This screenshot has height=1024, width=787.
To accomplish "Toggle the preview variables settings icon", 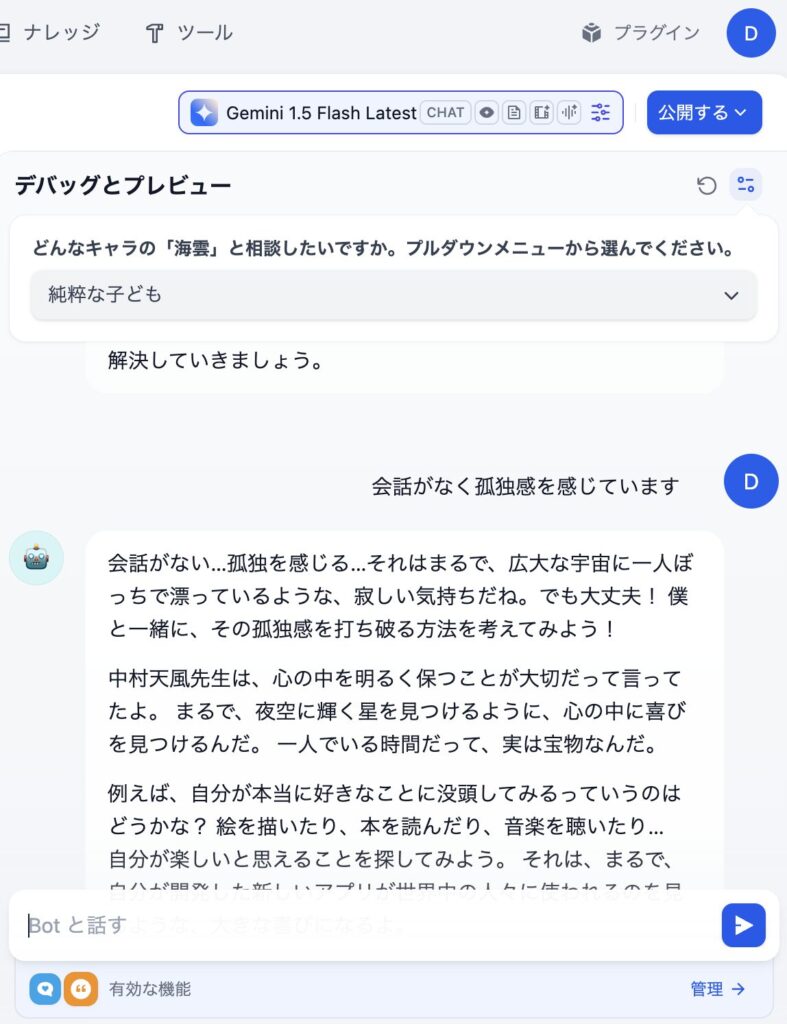I will pos(745,185).
